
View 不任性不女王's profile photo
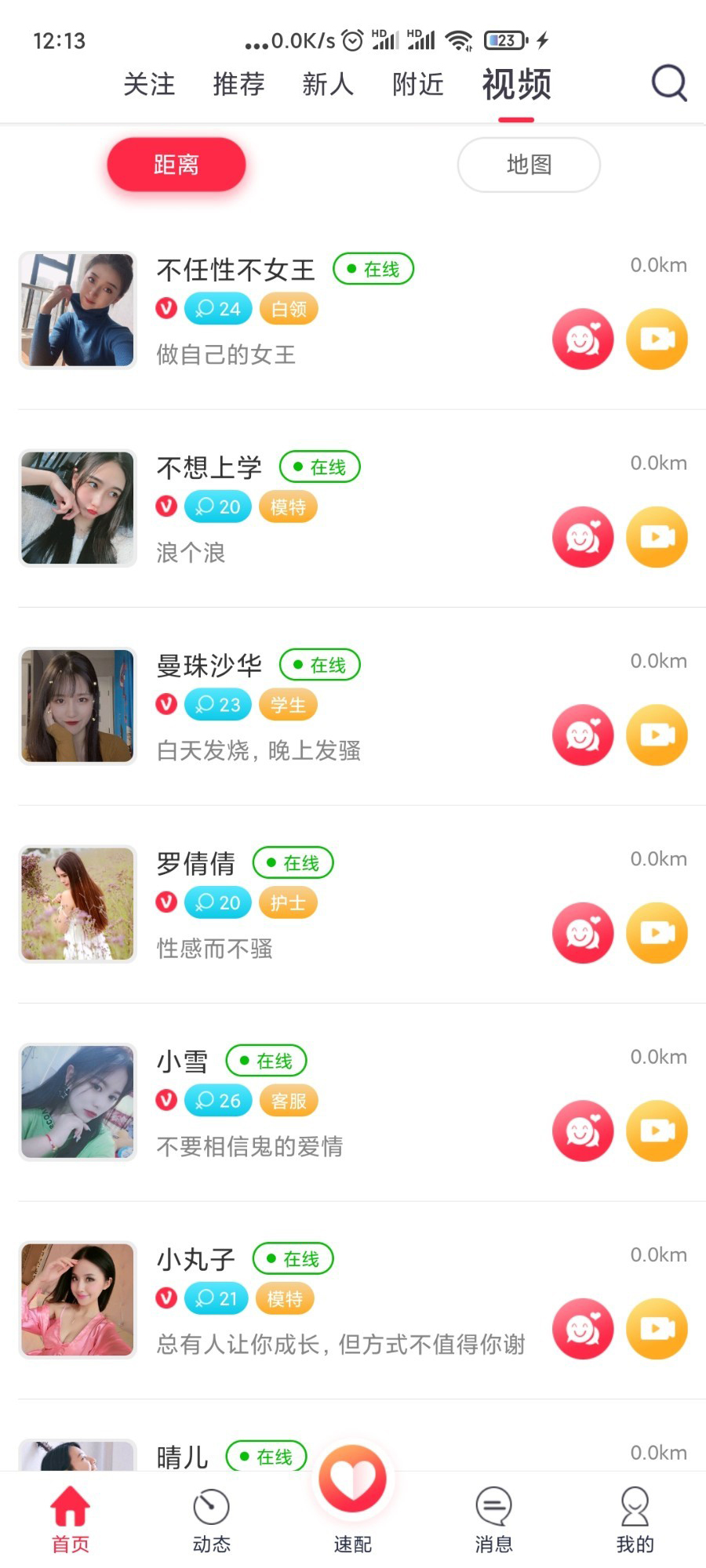(x=78, y=310)
